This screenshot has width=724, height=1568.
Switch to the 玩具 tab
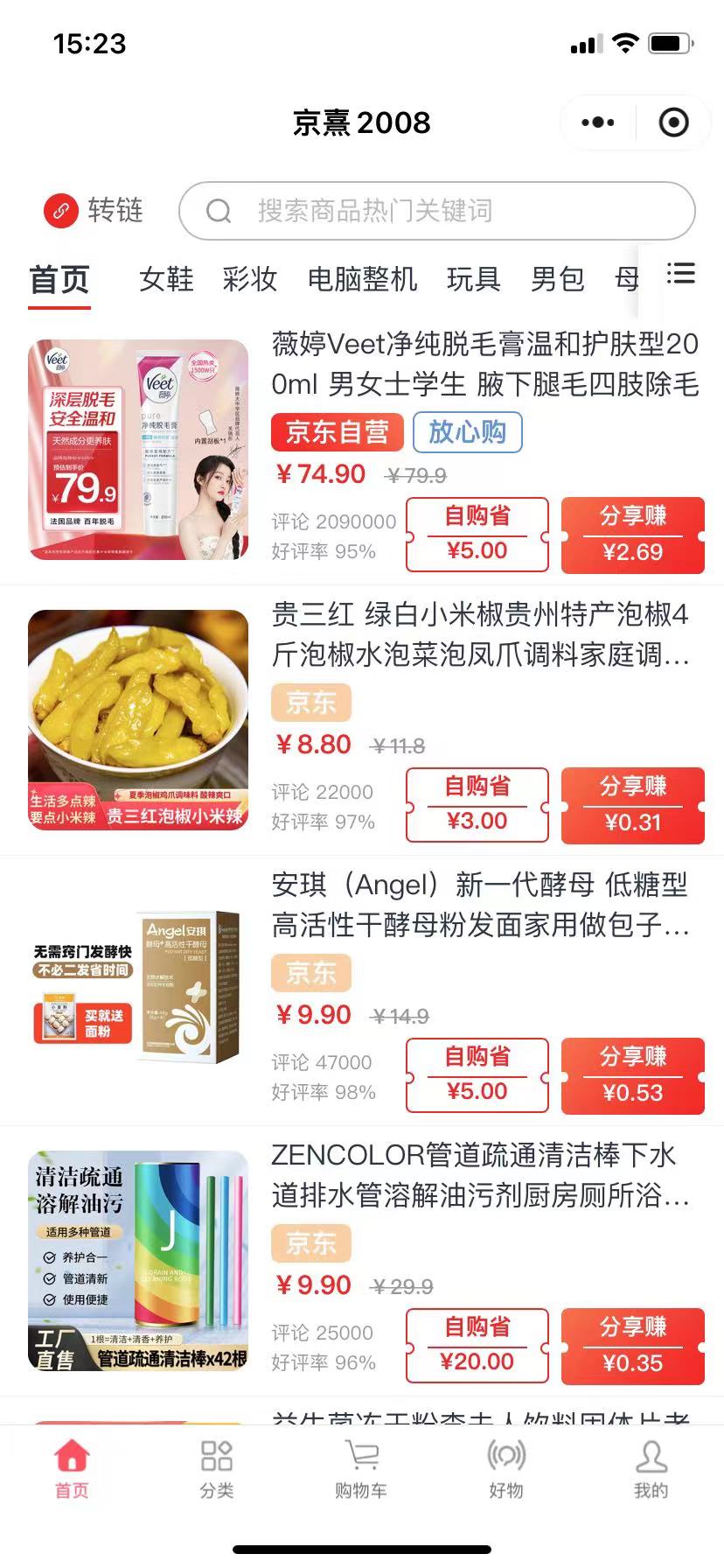point(474,279)
